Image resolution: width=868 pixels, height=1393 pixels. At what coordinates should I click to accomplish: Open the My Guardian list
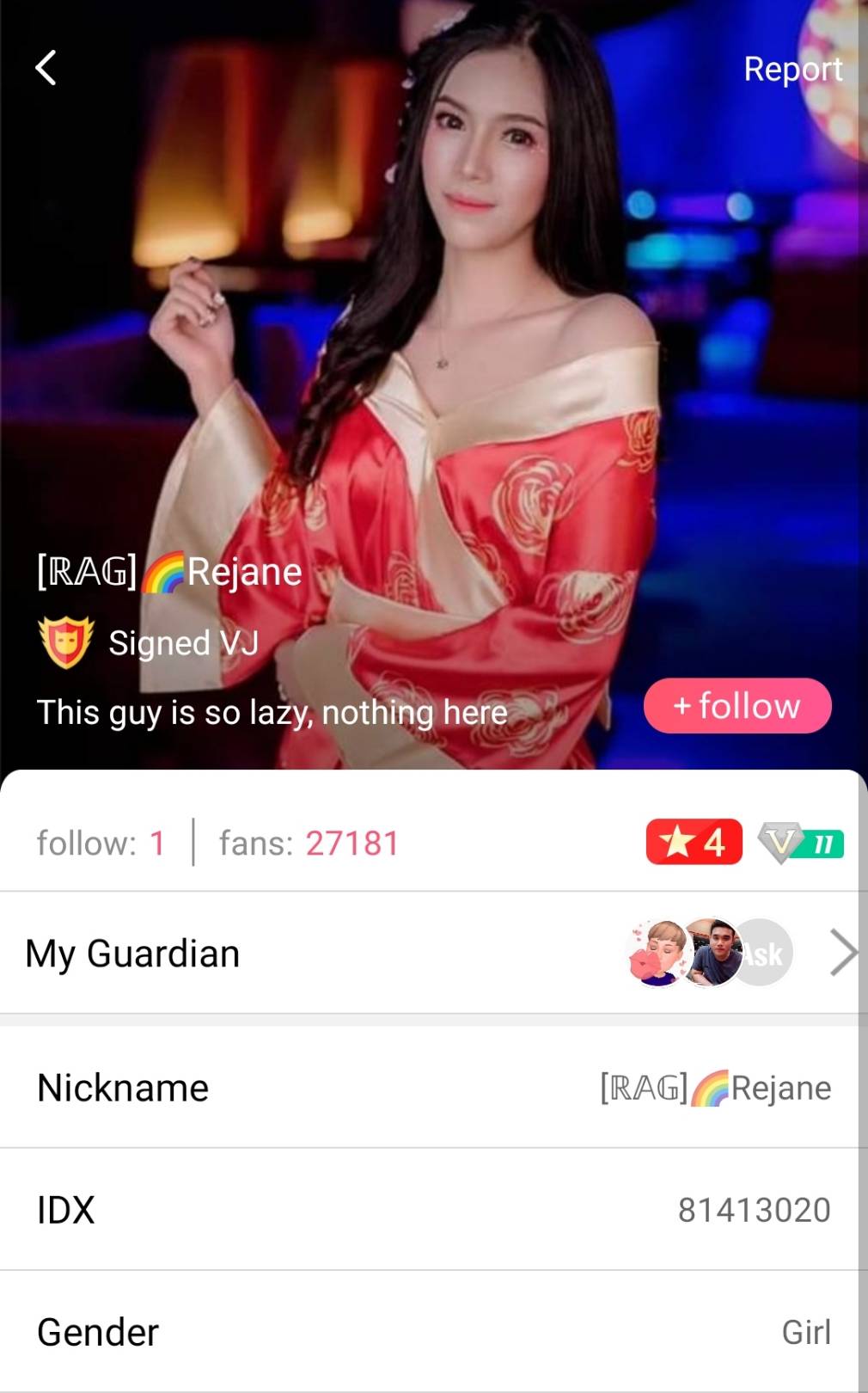(843, 953)
